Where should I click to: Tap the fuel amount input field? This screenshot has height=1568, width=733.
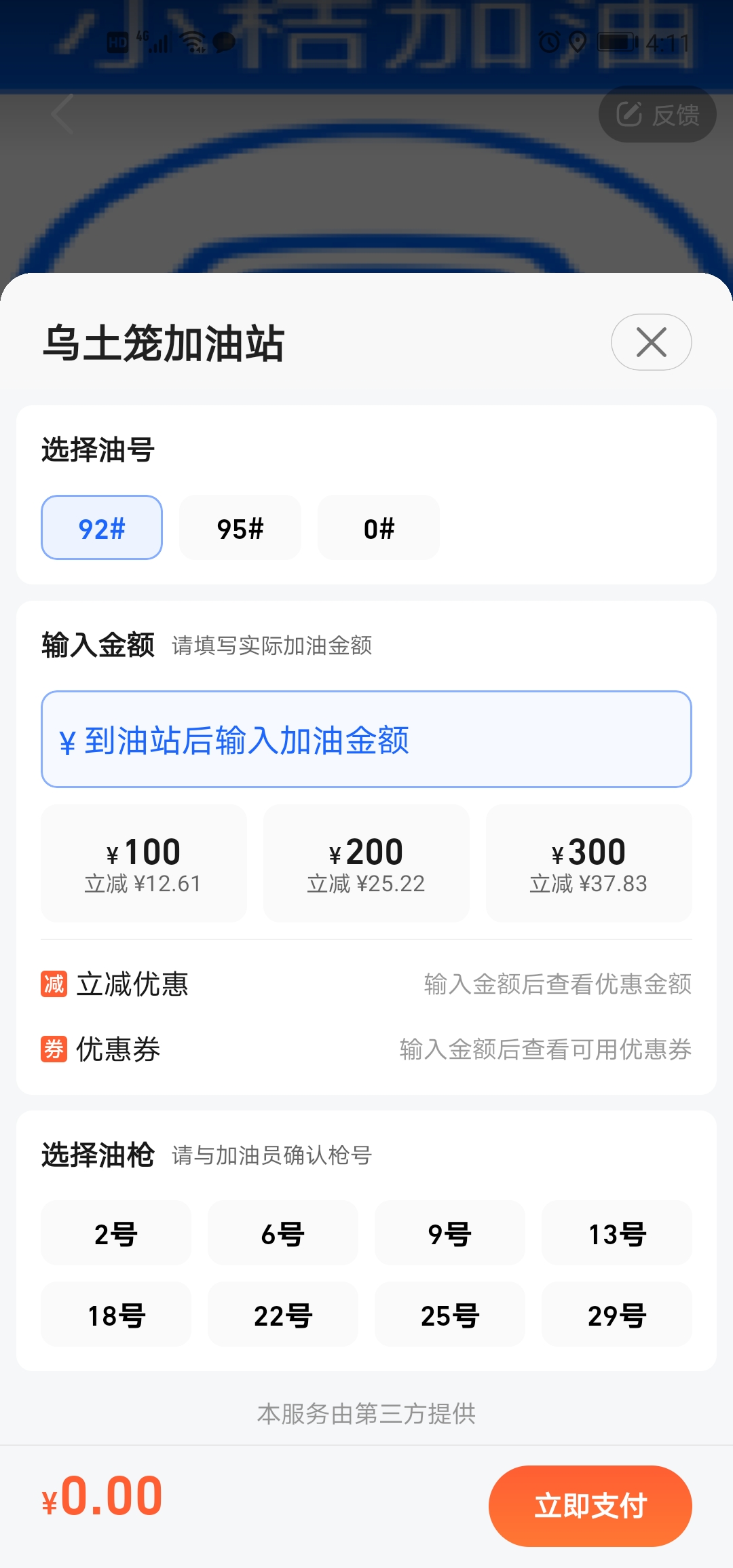click(366, 739)
